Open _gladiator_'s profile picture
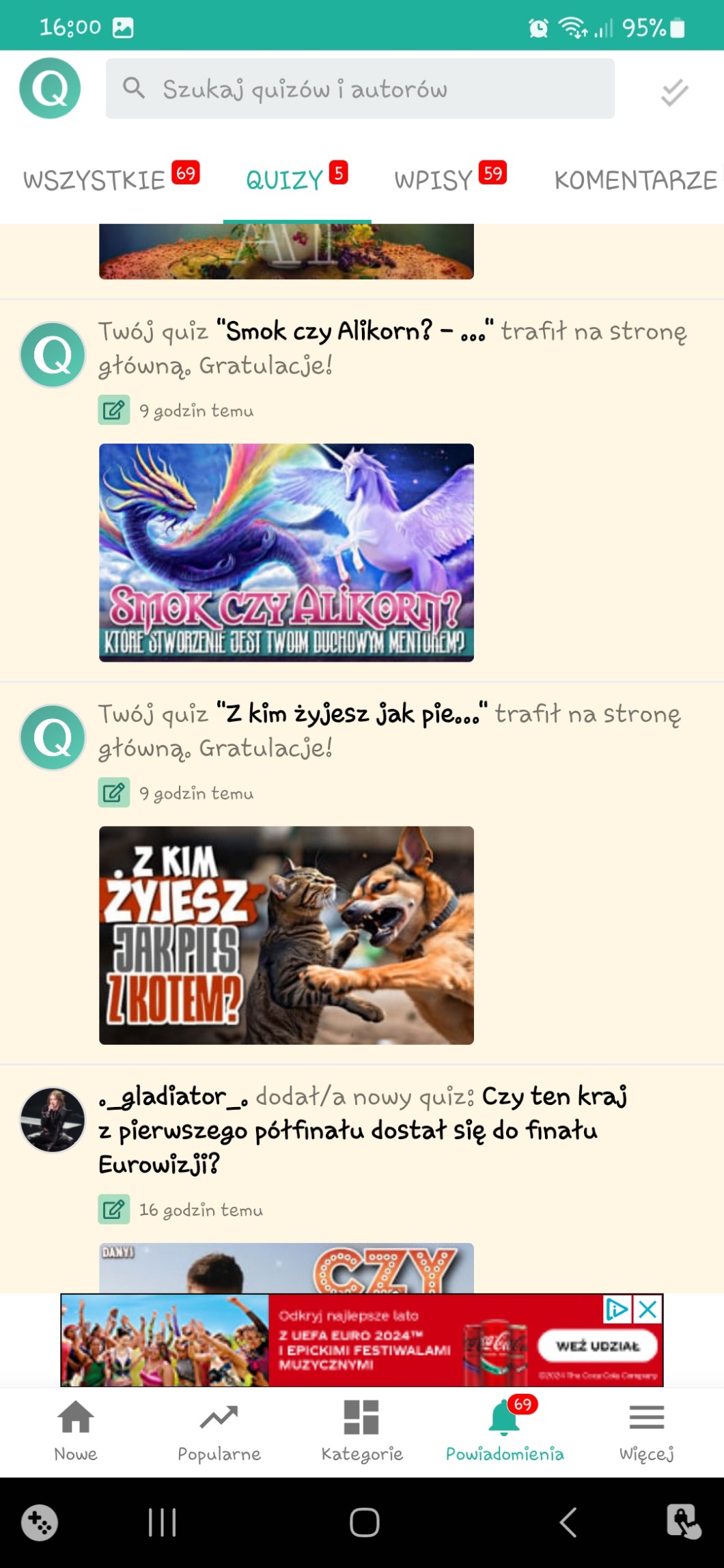Image resolution: width=724 pixels, height=1568 pixels. (53, 1119)
